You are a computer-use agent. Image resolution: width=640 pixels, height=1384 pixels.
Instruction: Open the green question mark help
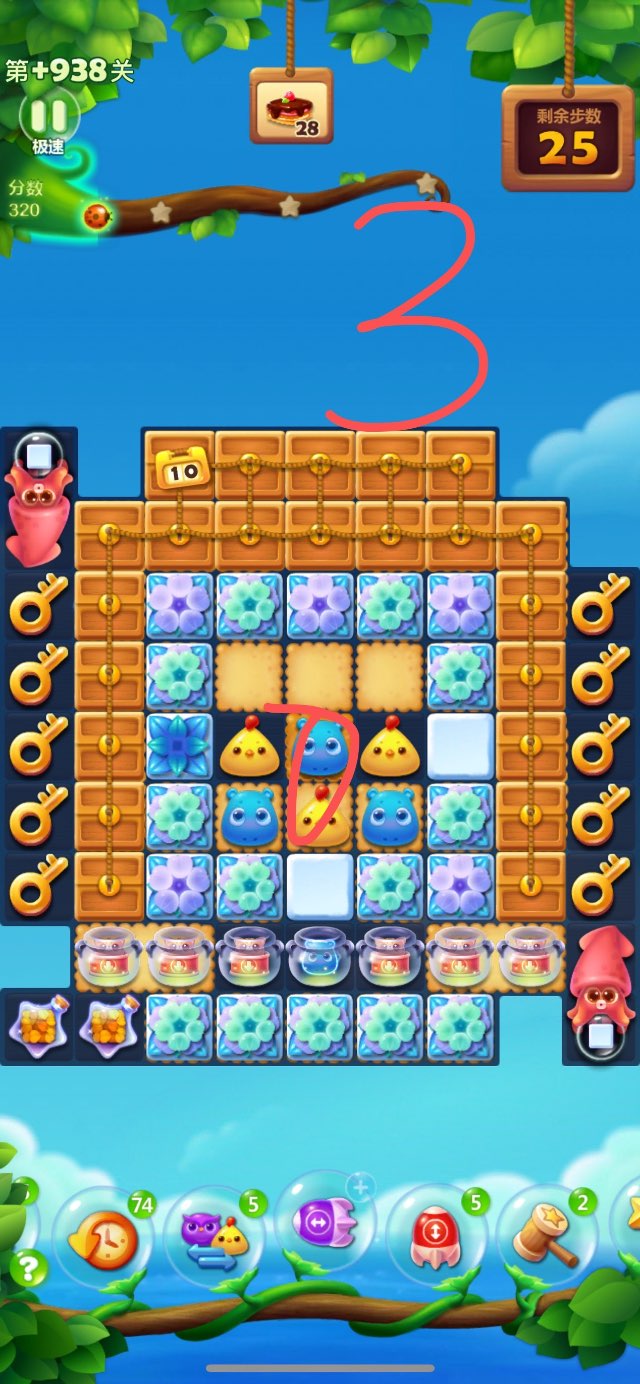point(28,1270)
